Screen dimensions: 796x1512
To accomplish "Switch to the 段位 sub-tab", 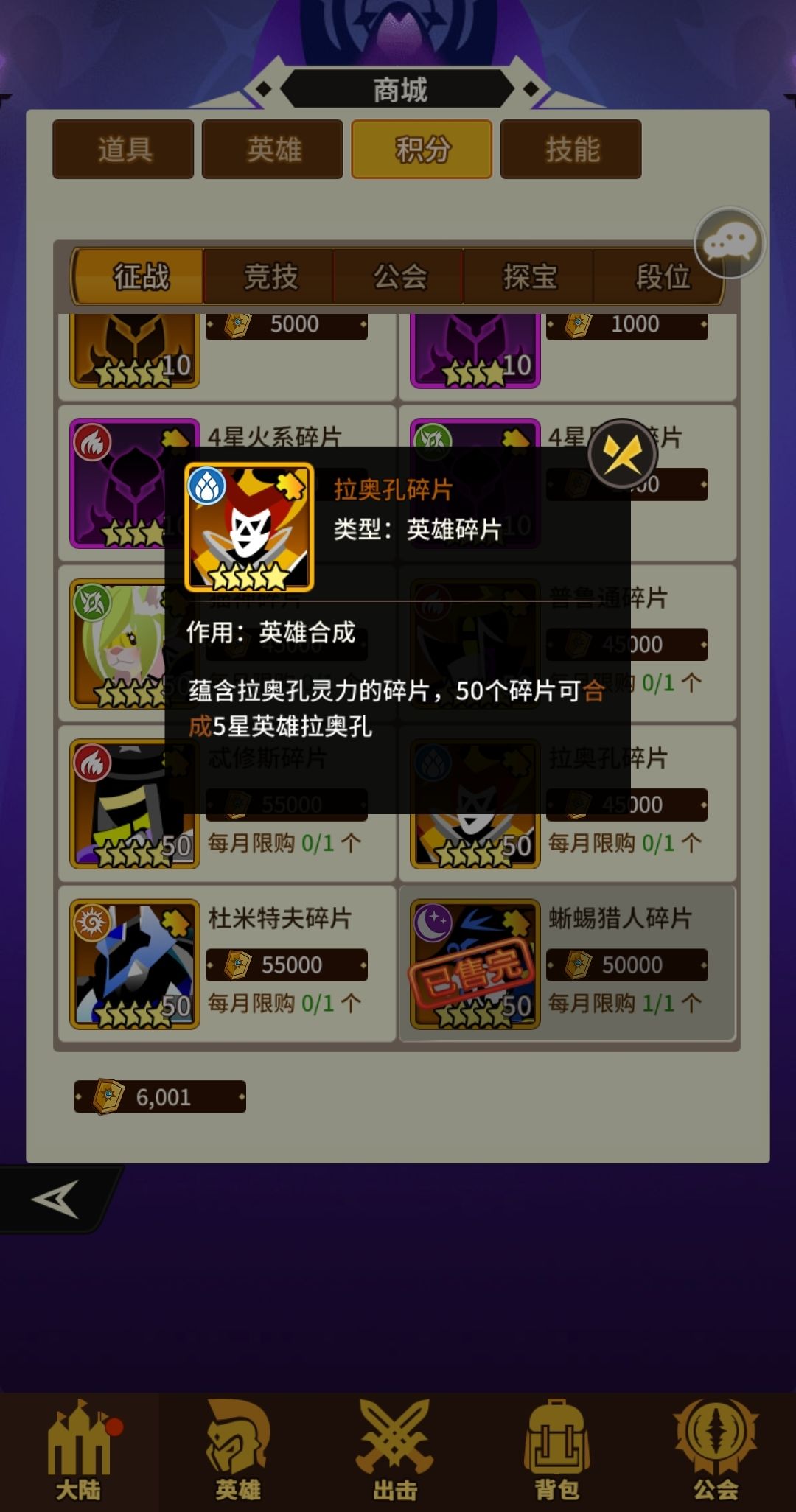I will coord(663,279).
